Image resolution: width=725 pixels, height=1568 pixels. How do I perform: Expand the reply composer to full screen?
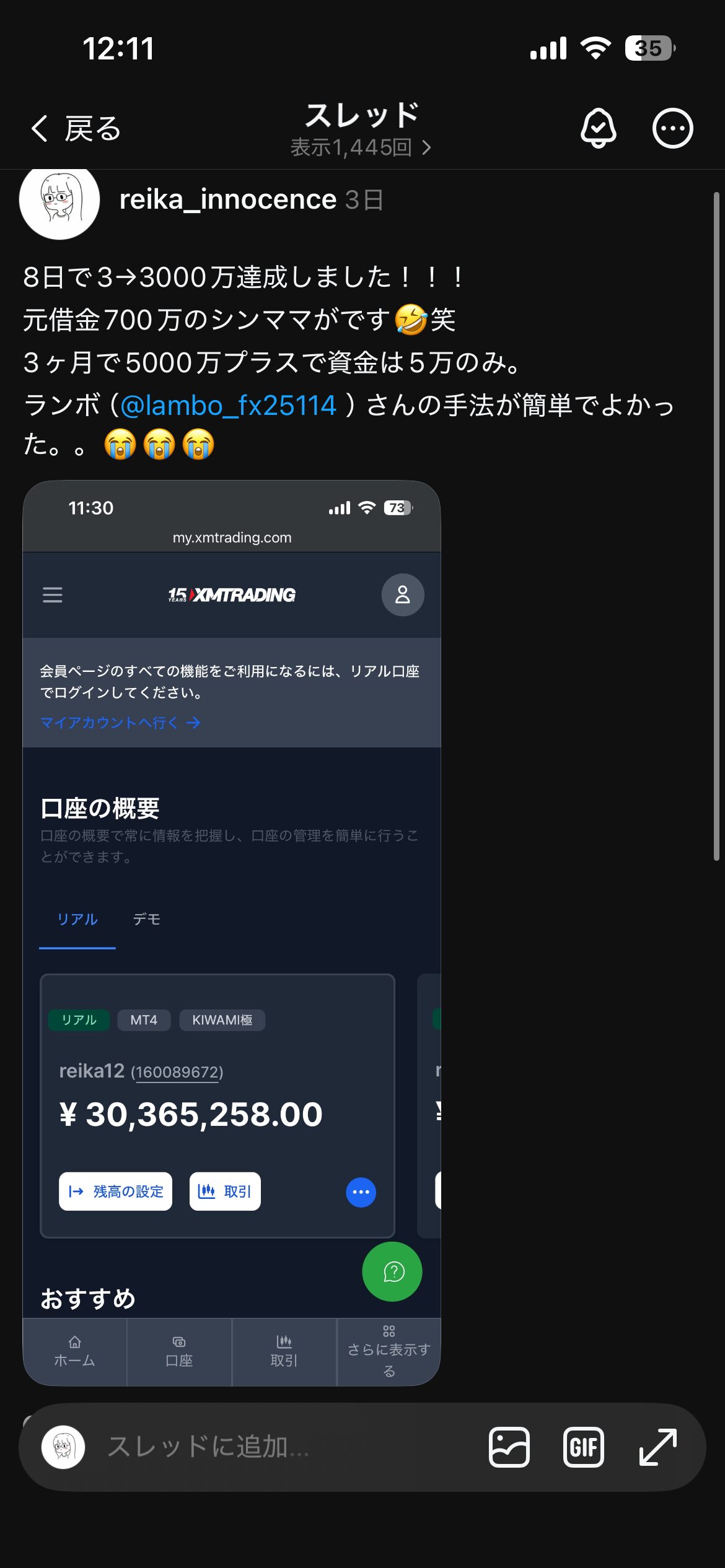pos(657,1447)
